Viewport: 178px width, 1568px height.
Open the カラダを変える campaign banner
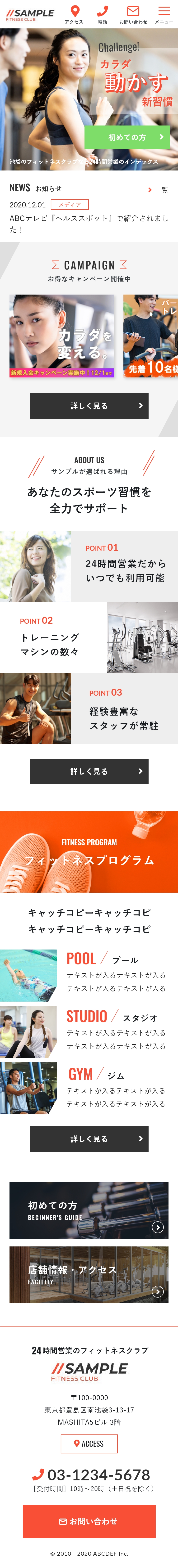61,336
